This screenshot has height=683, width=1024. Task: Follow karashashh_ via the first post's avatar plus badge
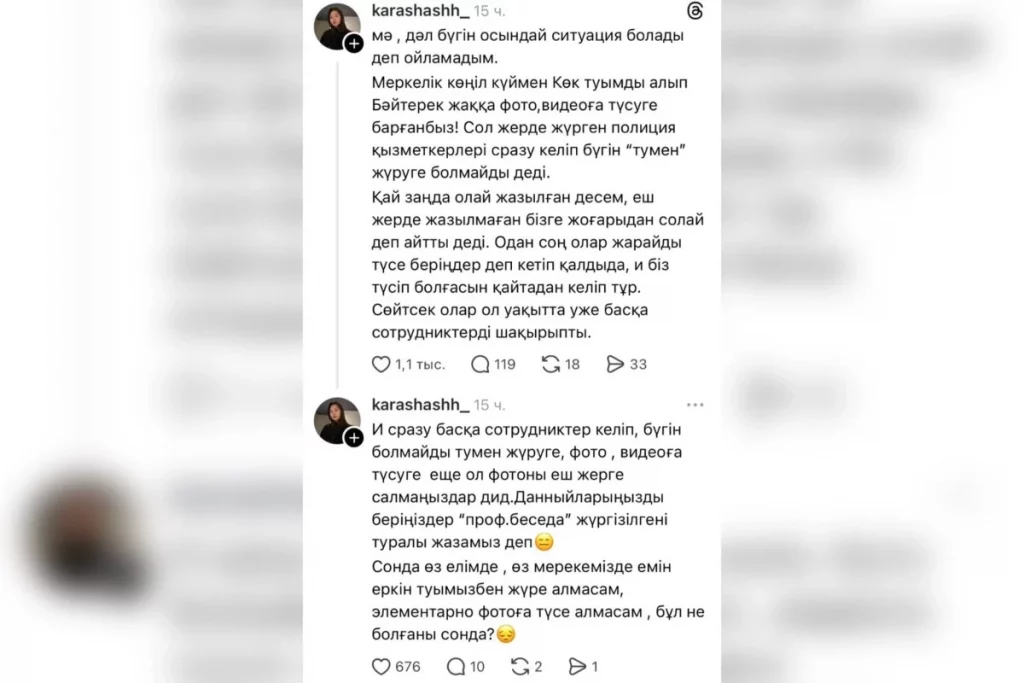[x=353, y=44]
